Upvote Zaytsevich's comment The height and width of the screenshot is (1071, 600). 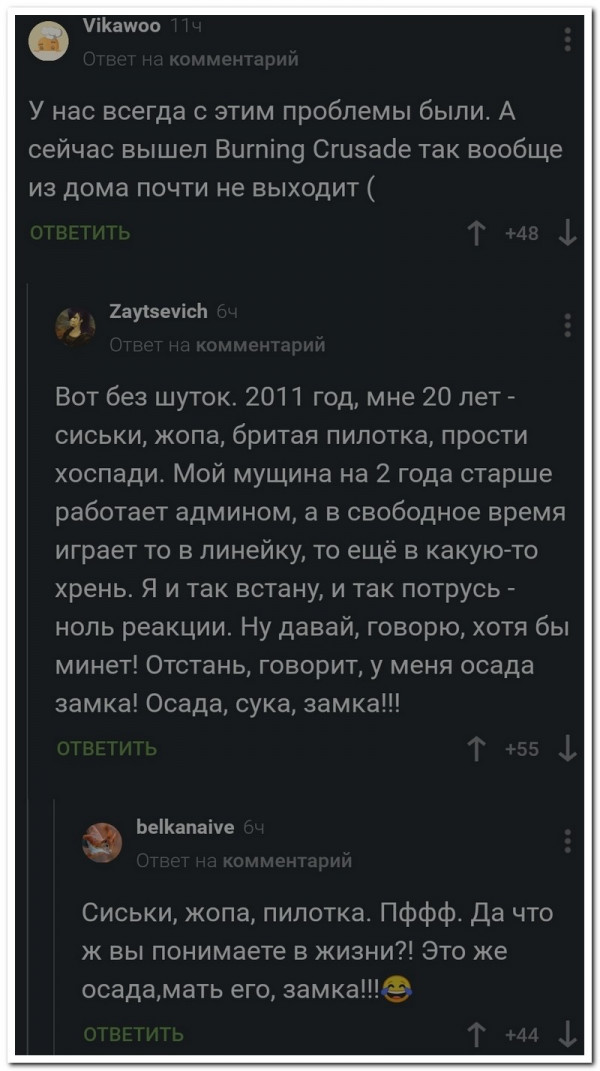click(x=478, y=748)
